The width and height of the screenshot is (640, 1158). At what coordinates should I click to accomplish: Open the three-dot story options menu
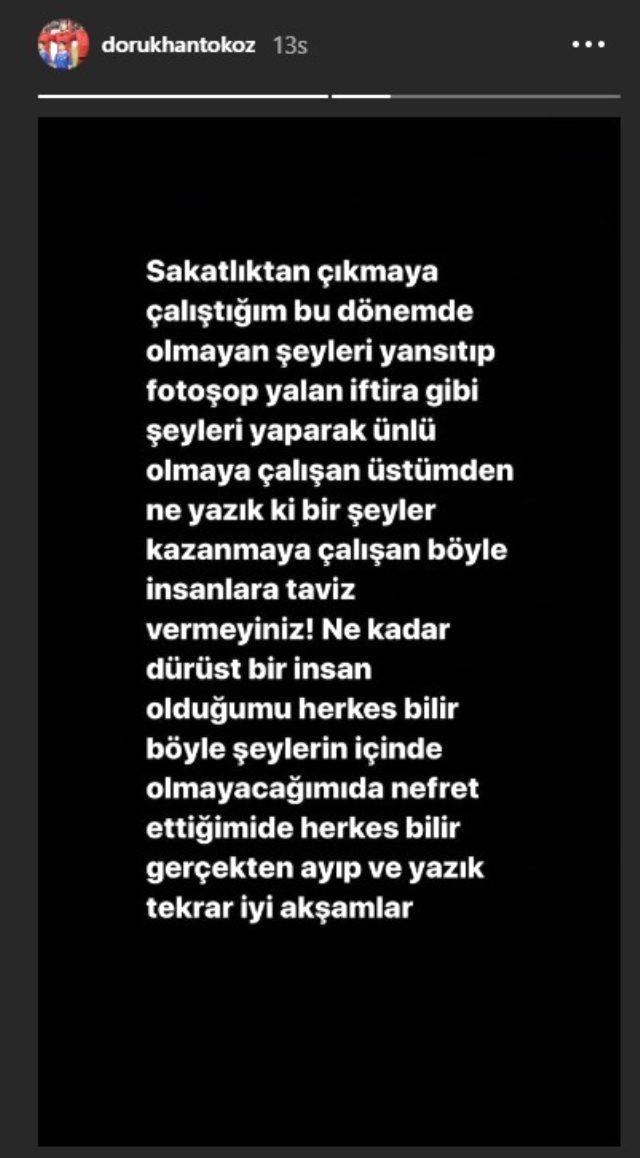tap(587, 46)
